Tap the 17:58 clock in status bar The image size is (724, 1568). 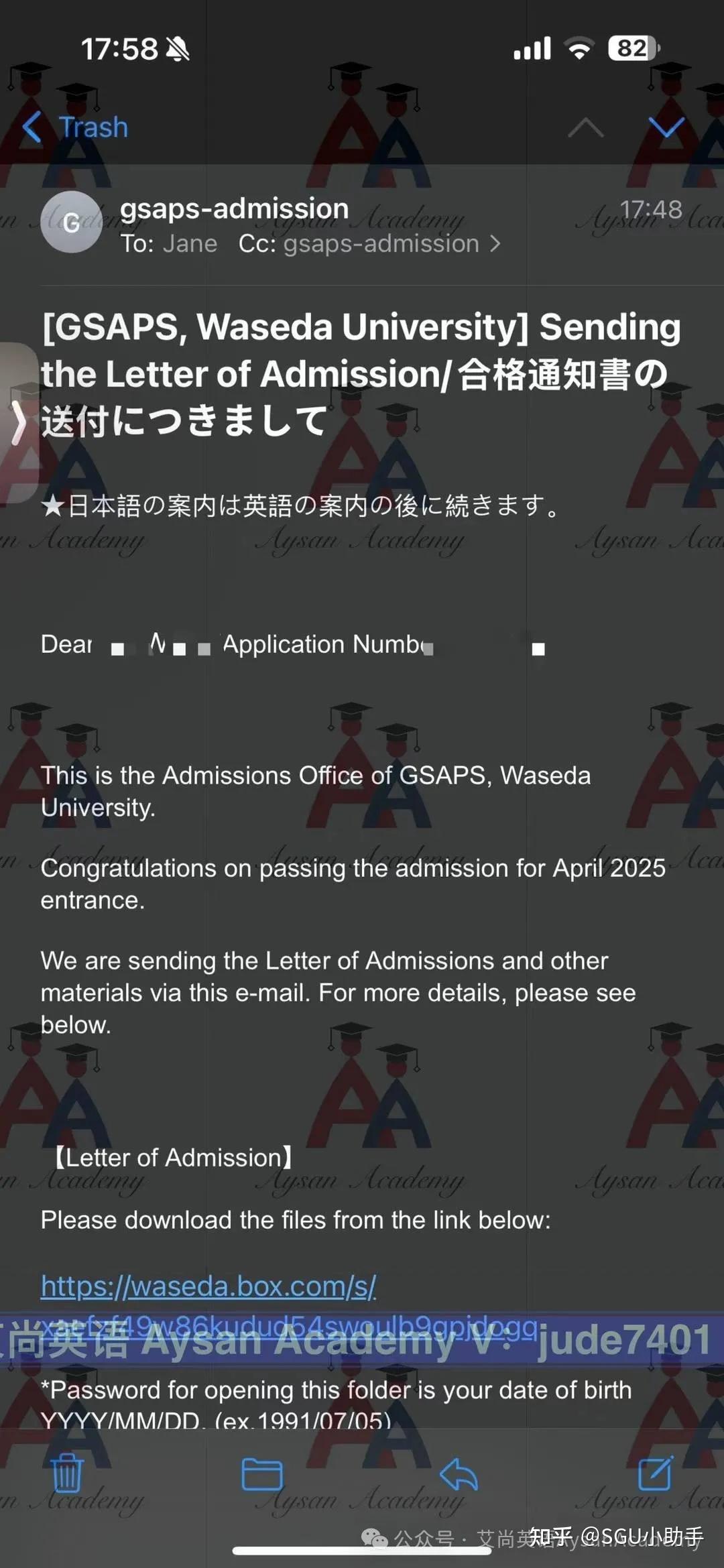[x=119, y=47]
